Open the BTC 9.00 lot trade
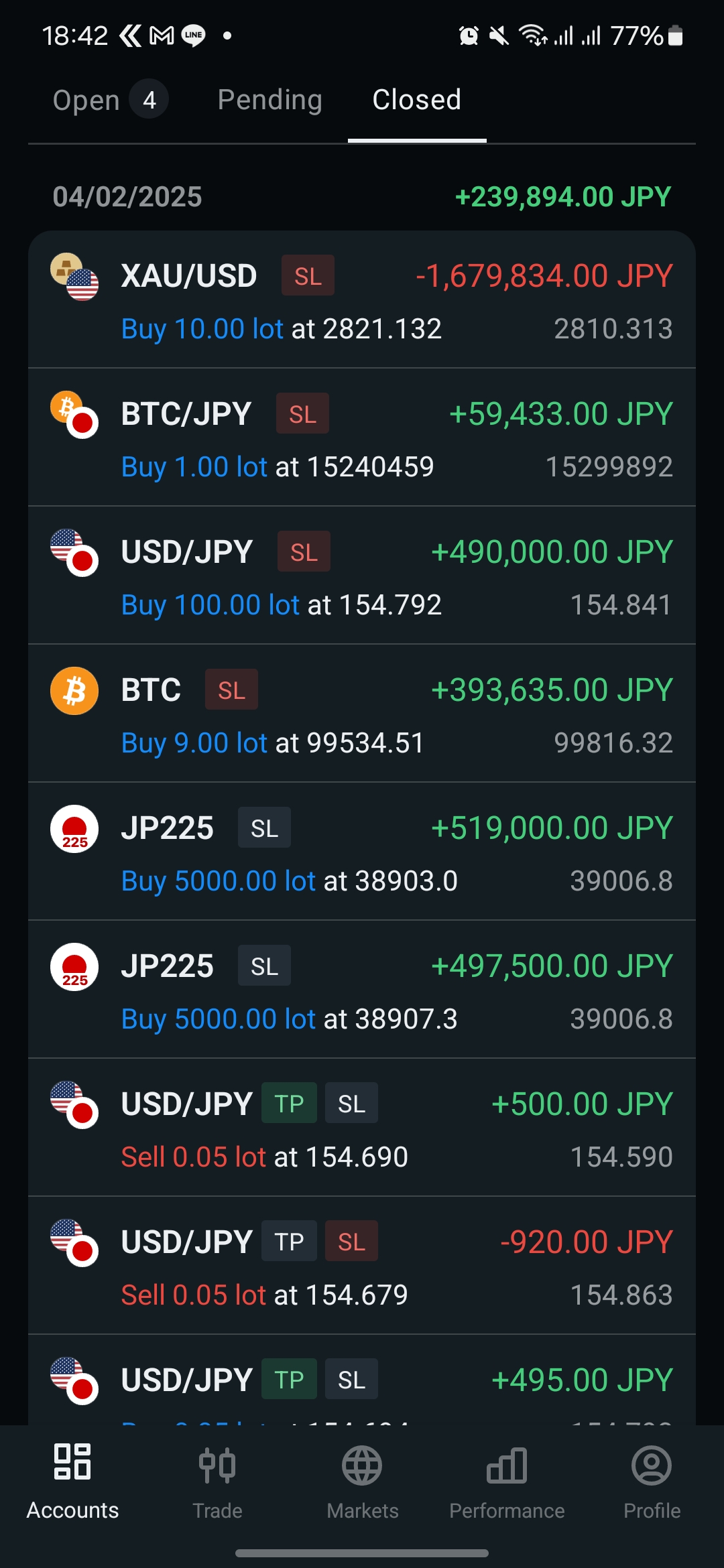Image resolution: width=724 pixels, height=1568 pixels. 362,715
